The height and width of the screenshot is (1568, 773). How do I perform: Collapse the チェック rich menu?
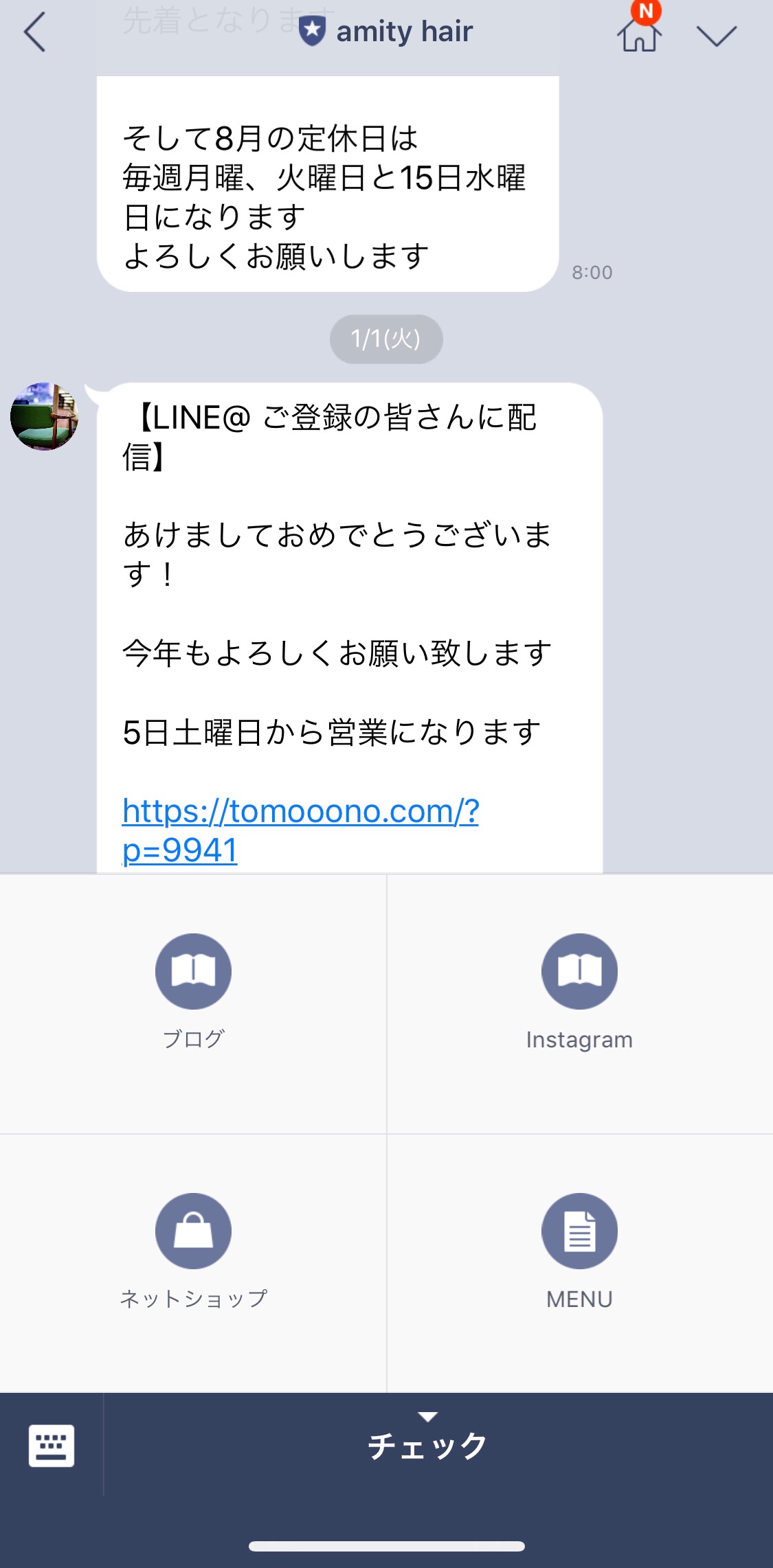[427, 1440]
